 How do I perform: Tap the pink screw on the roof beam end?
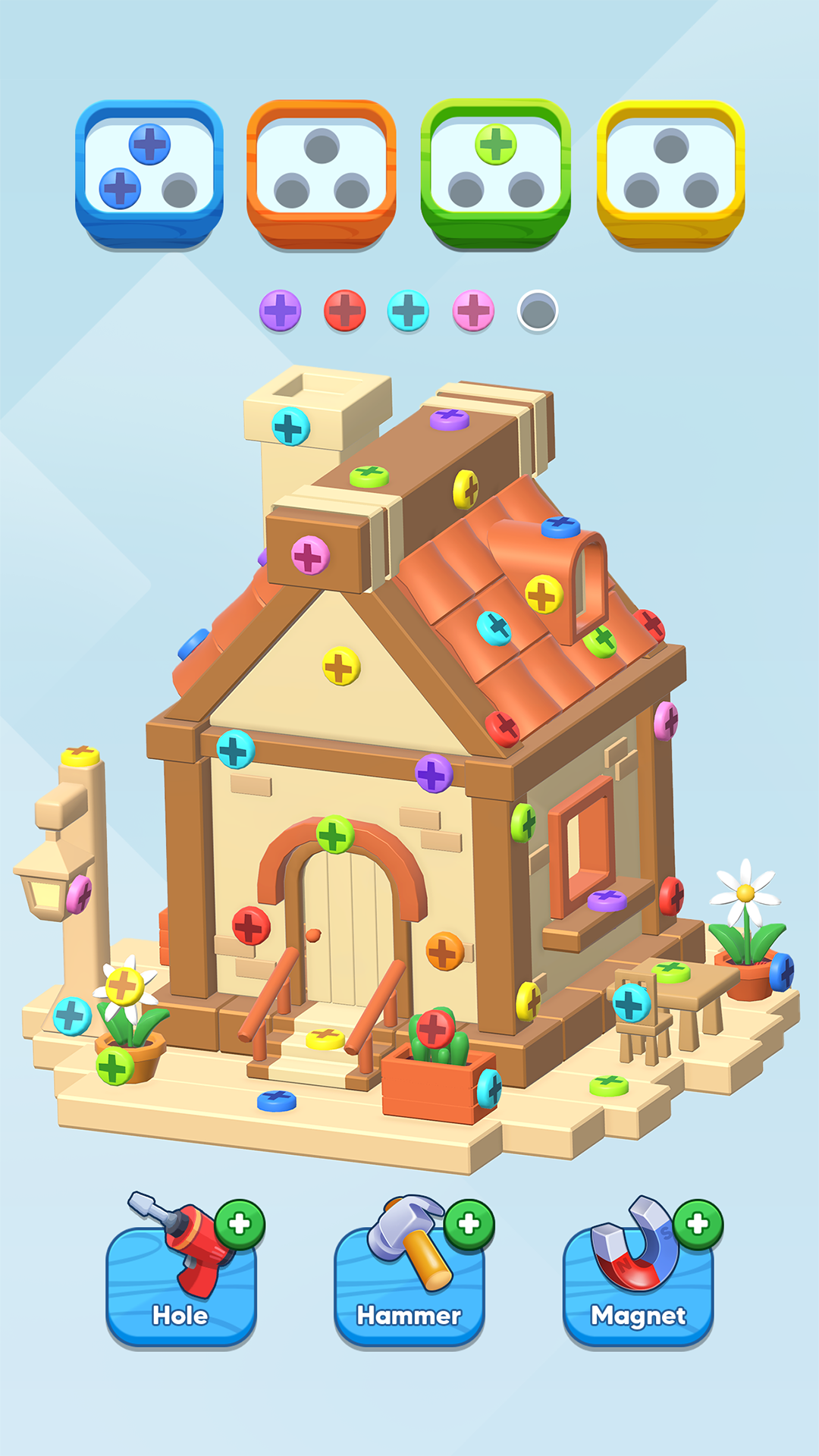(x=310, y=556)
